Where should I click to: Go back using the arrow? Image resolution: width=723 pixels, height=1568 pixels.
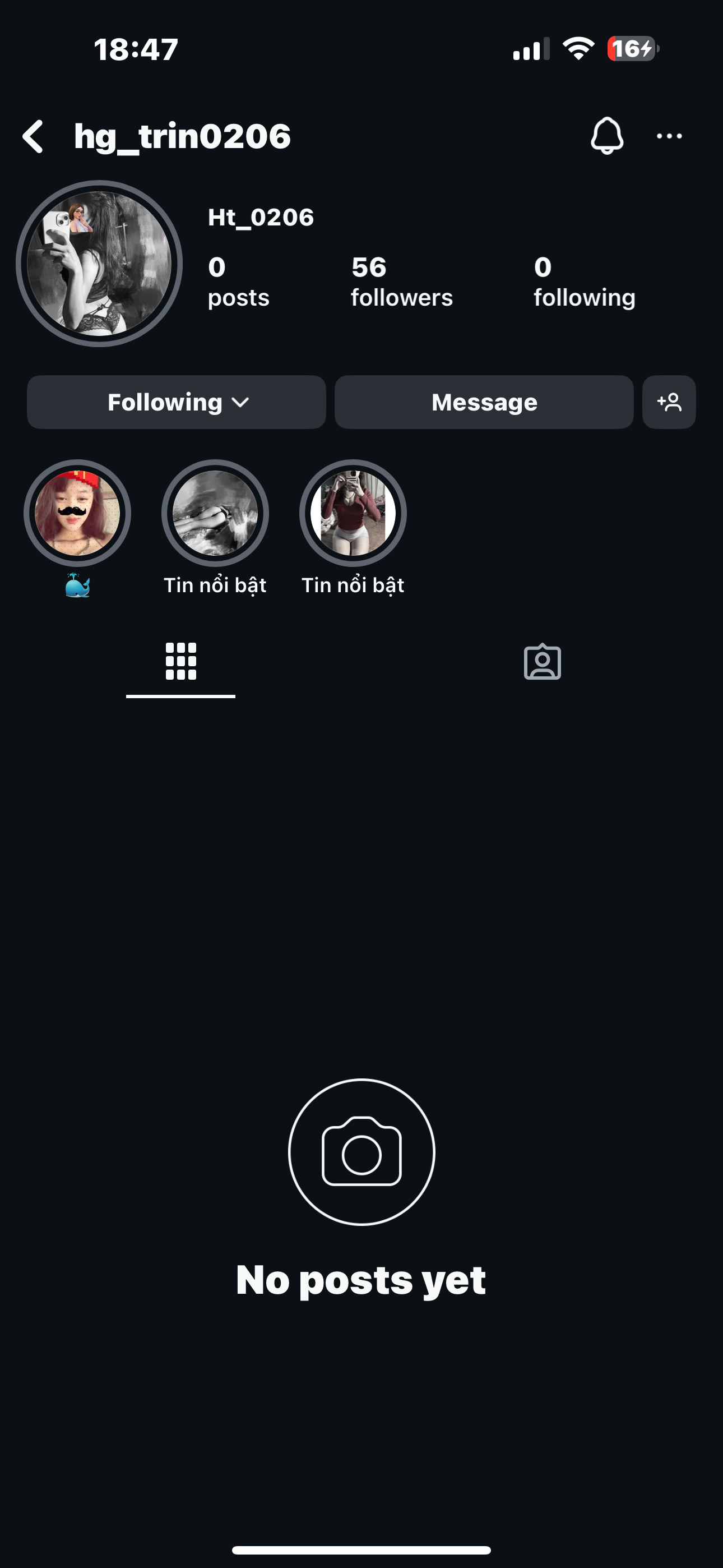[34, 136]
